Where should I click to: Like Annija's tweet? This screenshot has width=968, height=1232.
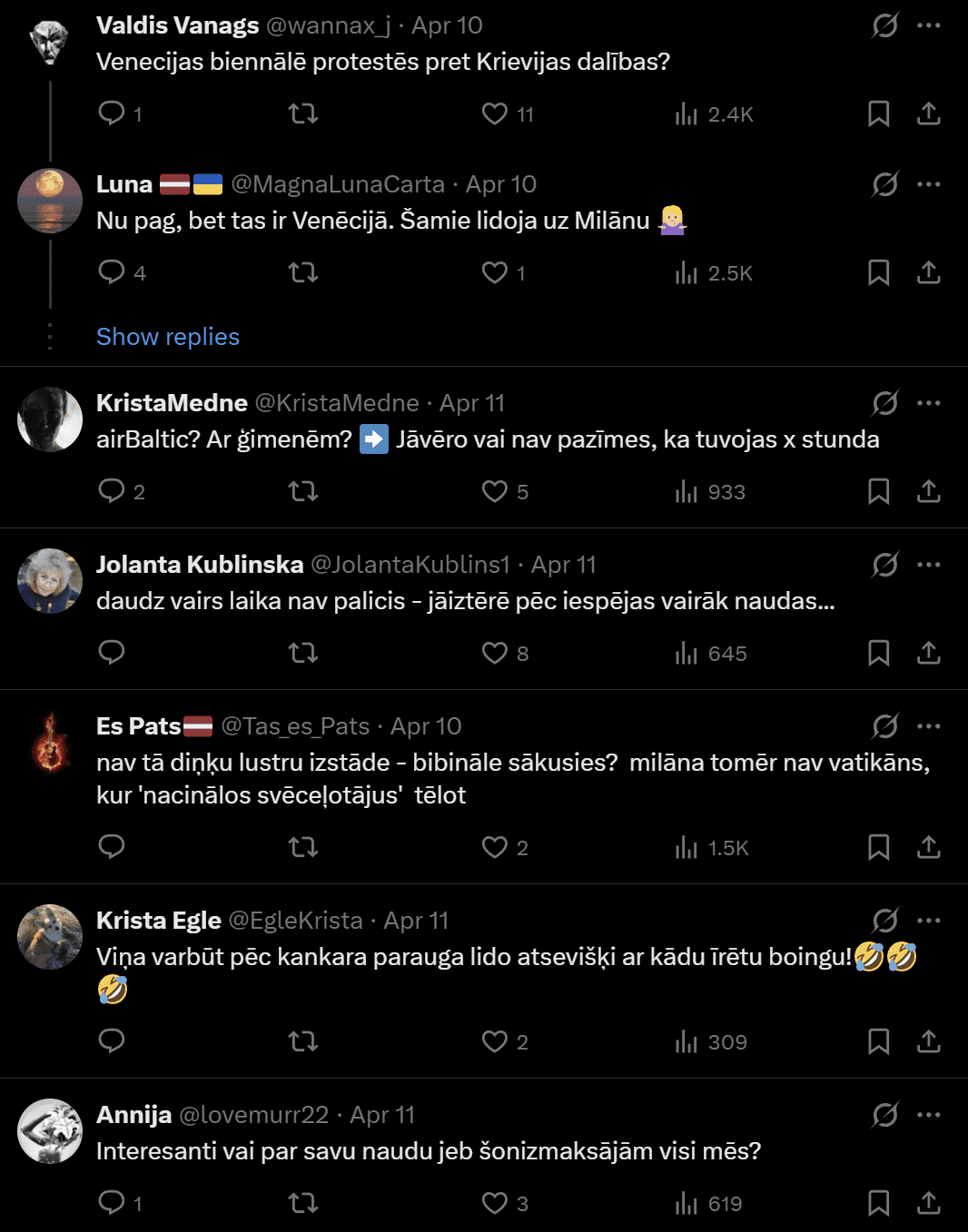coord(495,1203)
